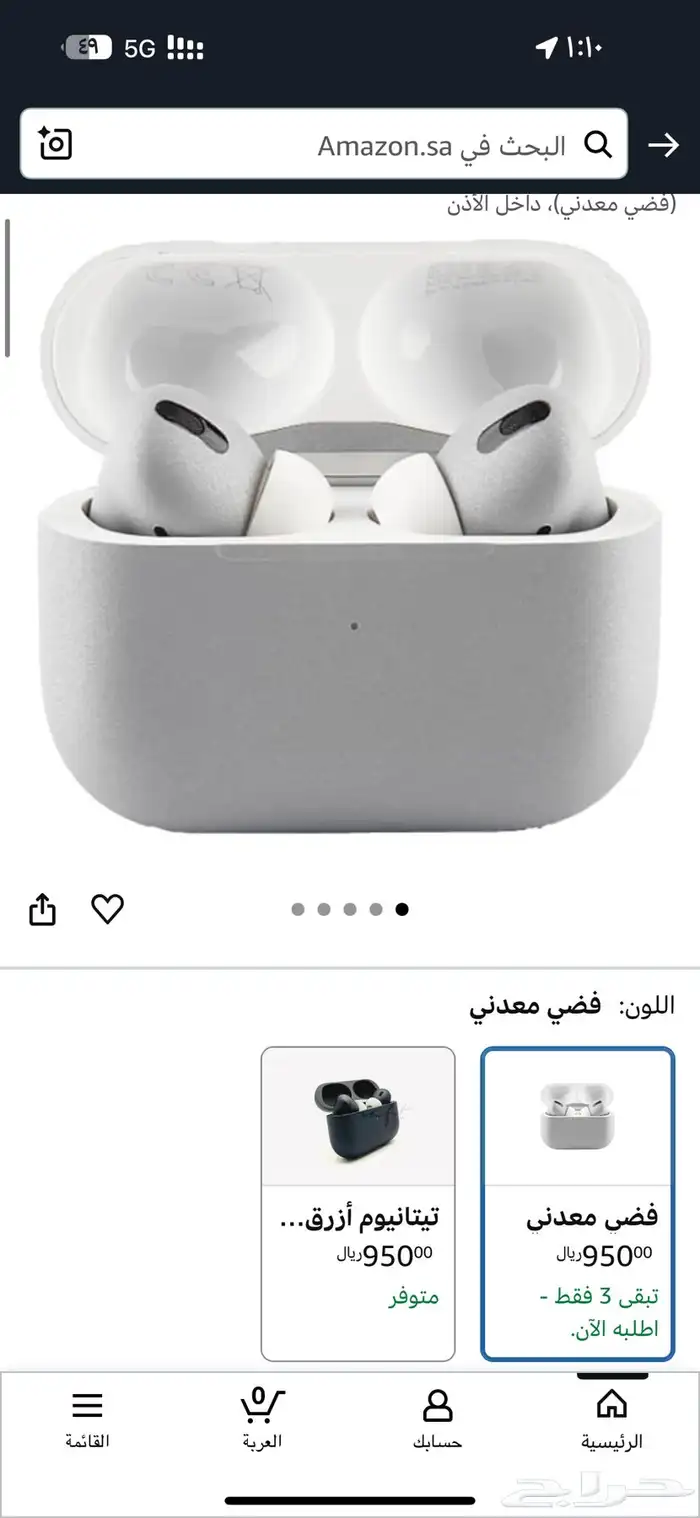The height and width of the screenshot is (1518, 700).
Task: Select the فضي معدني color option
Action: (577, 1203)
